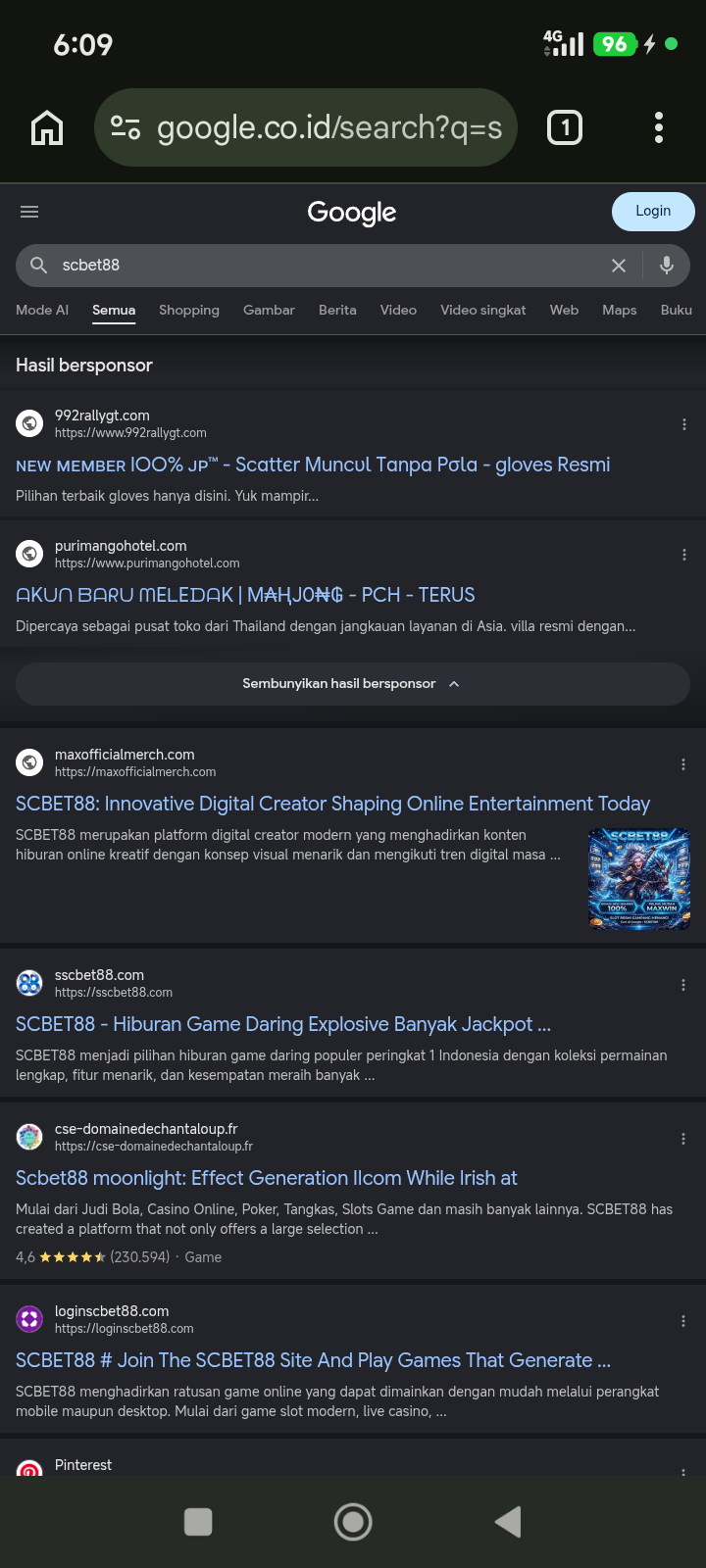The height and width of the screenshot is (1568, 706).
Task: Switch to the Gambar tab
Action: coord(269,310)
